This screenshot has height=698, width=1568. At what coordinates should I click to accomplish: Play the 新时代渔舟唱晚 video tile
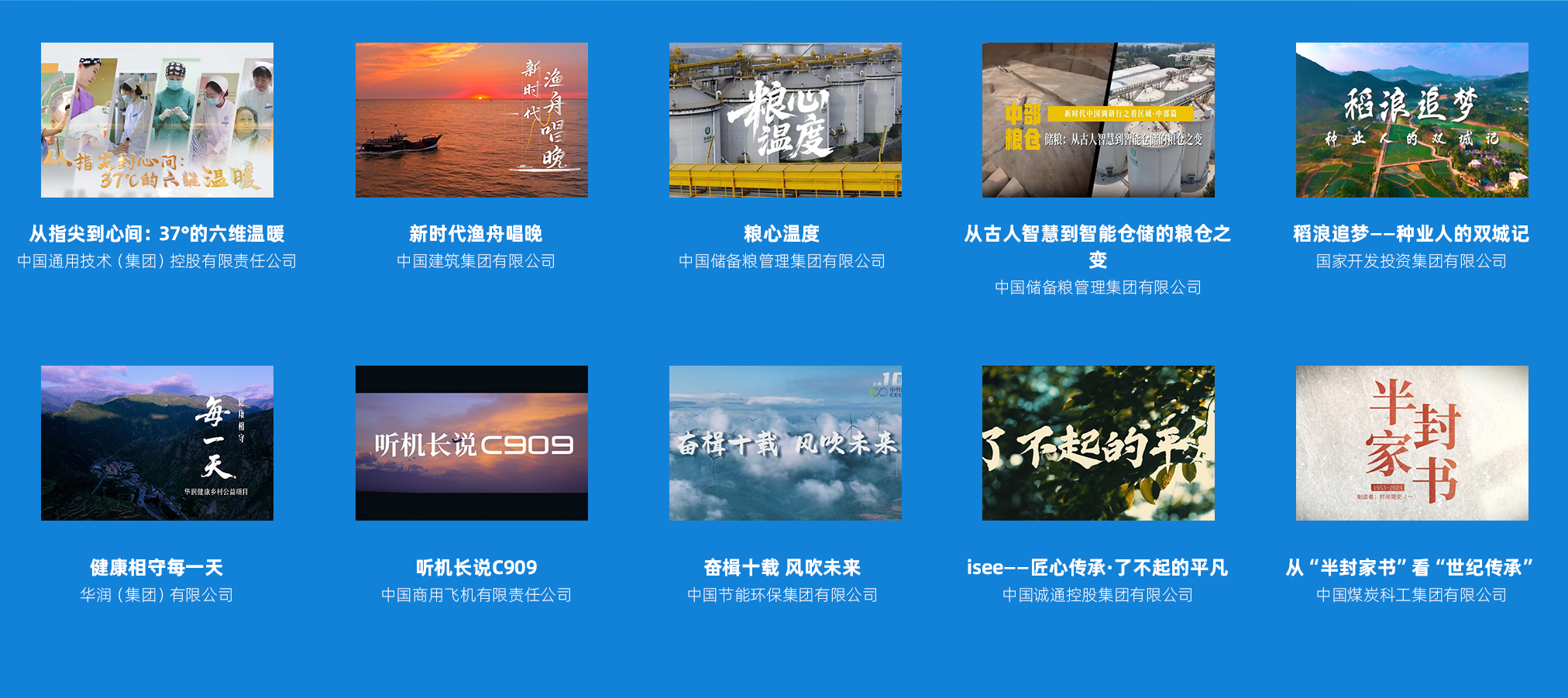(471, 120)
